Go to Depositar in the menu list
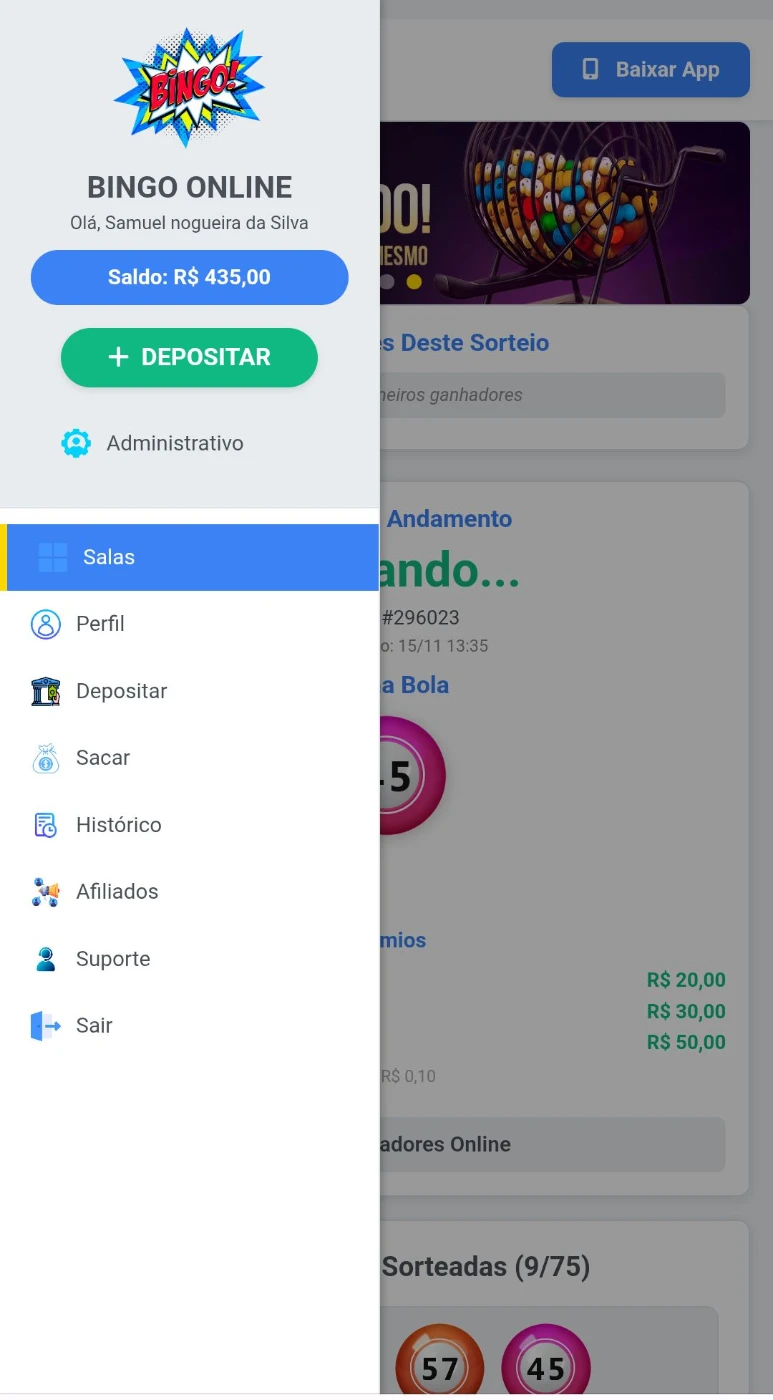Screen dimensions: 773x1400 click(120, 691)
